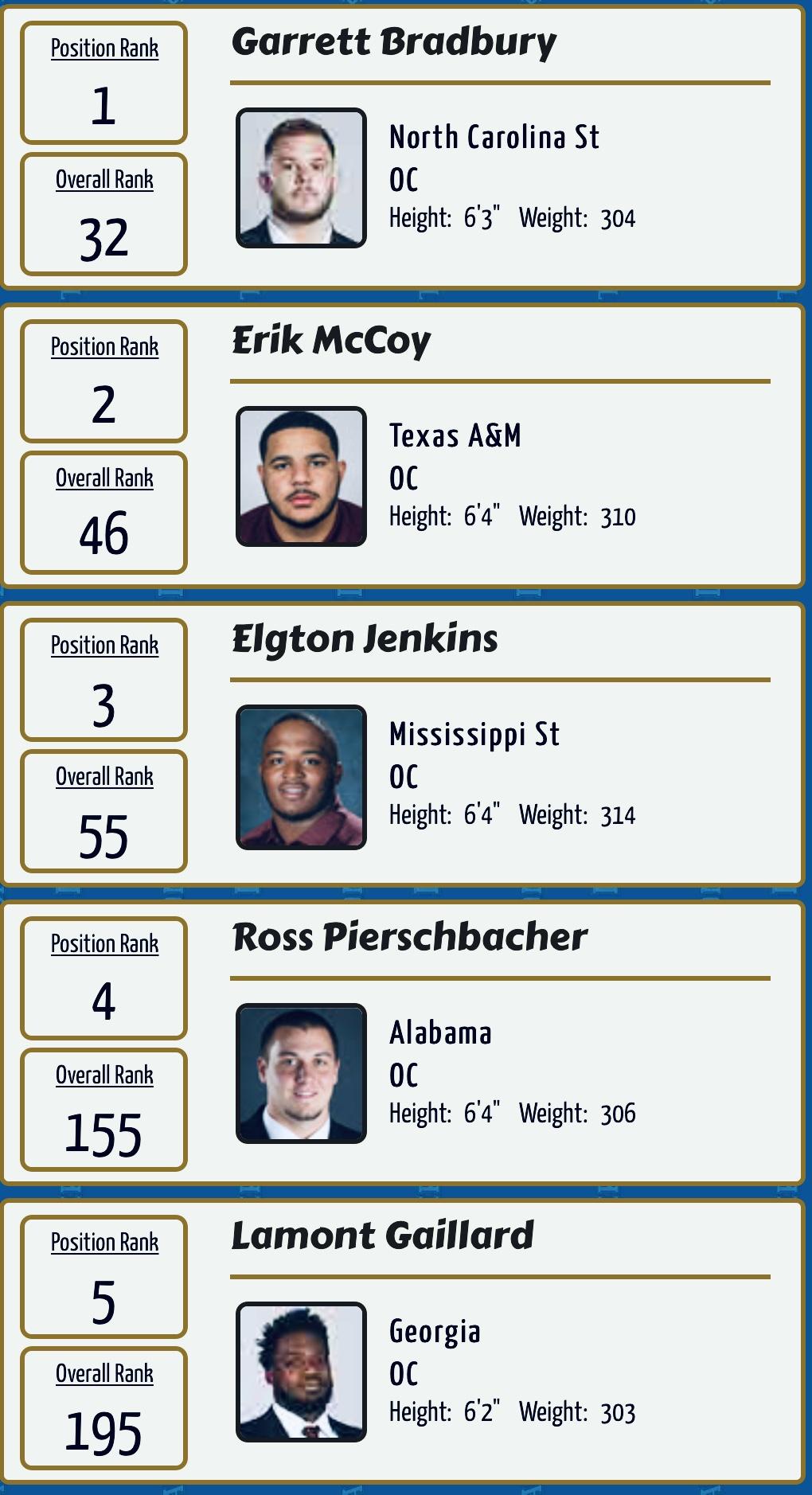Open Erik McCoy's player card
The width and height of the screenshot is (812, 1495).
click(x=403, y=446)
